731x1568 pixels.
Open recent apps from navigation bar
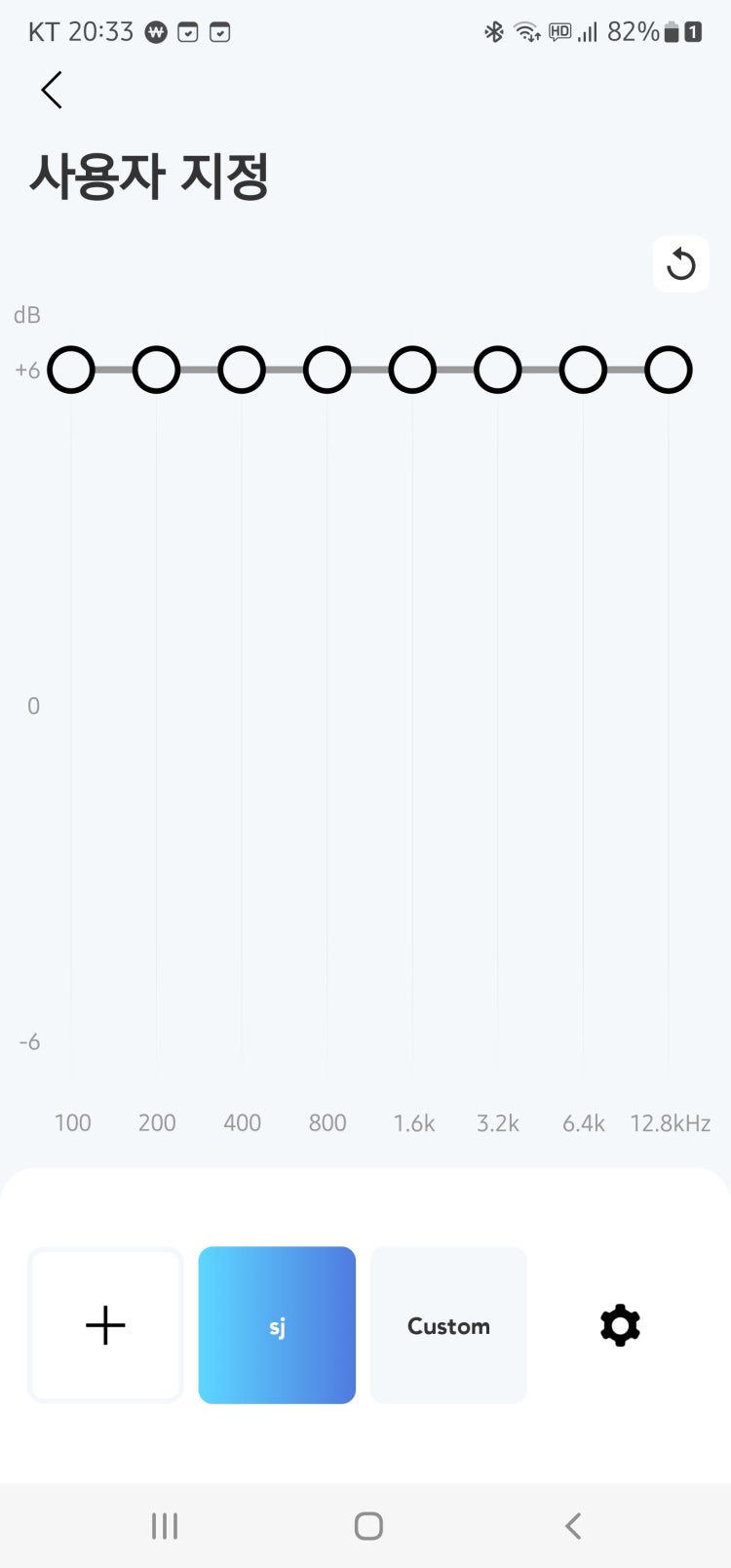click(x=165, y=1526)
